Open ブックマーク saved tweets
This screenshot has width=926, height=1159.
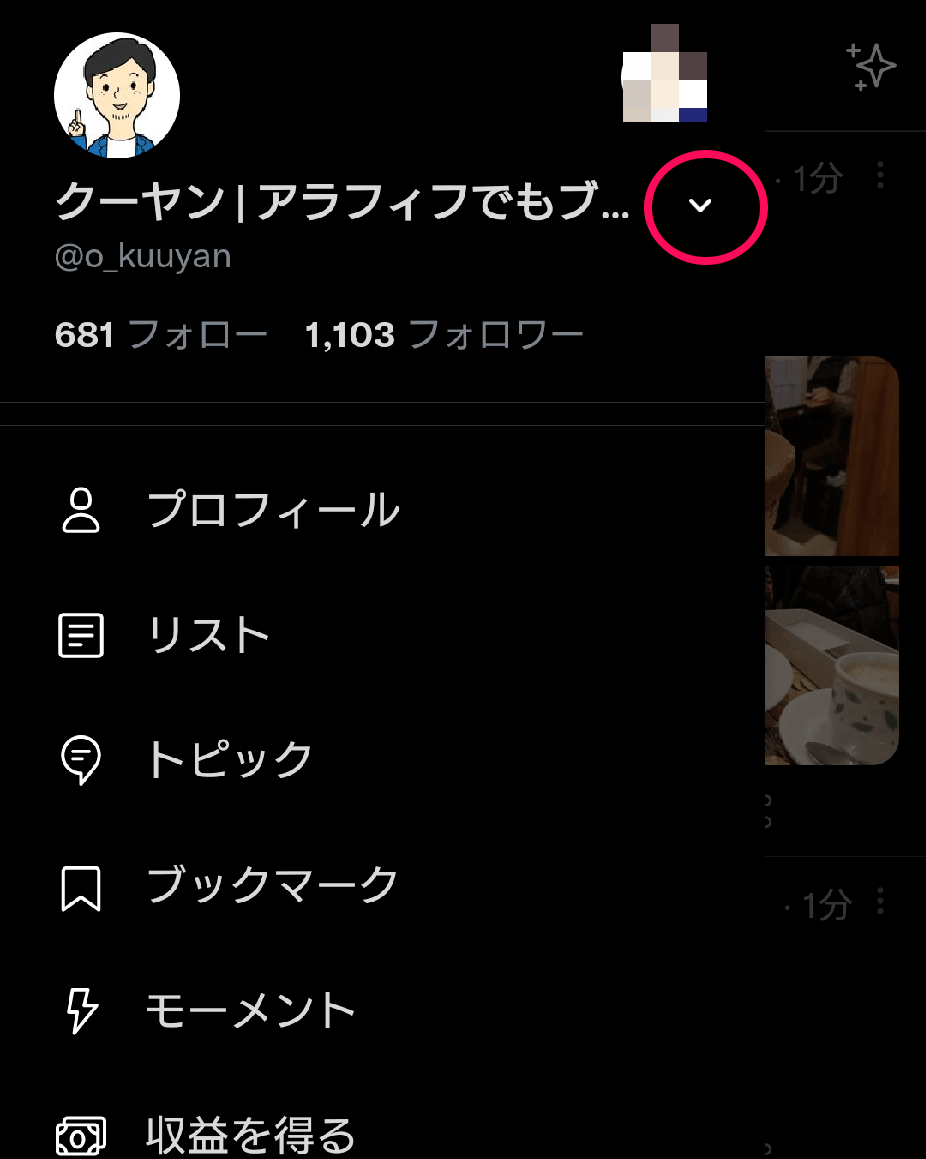coord(272,885)
